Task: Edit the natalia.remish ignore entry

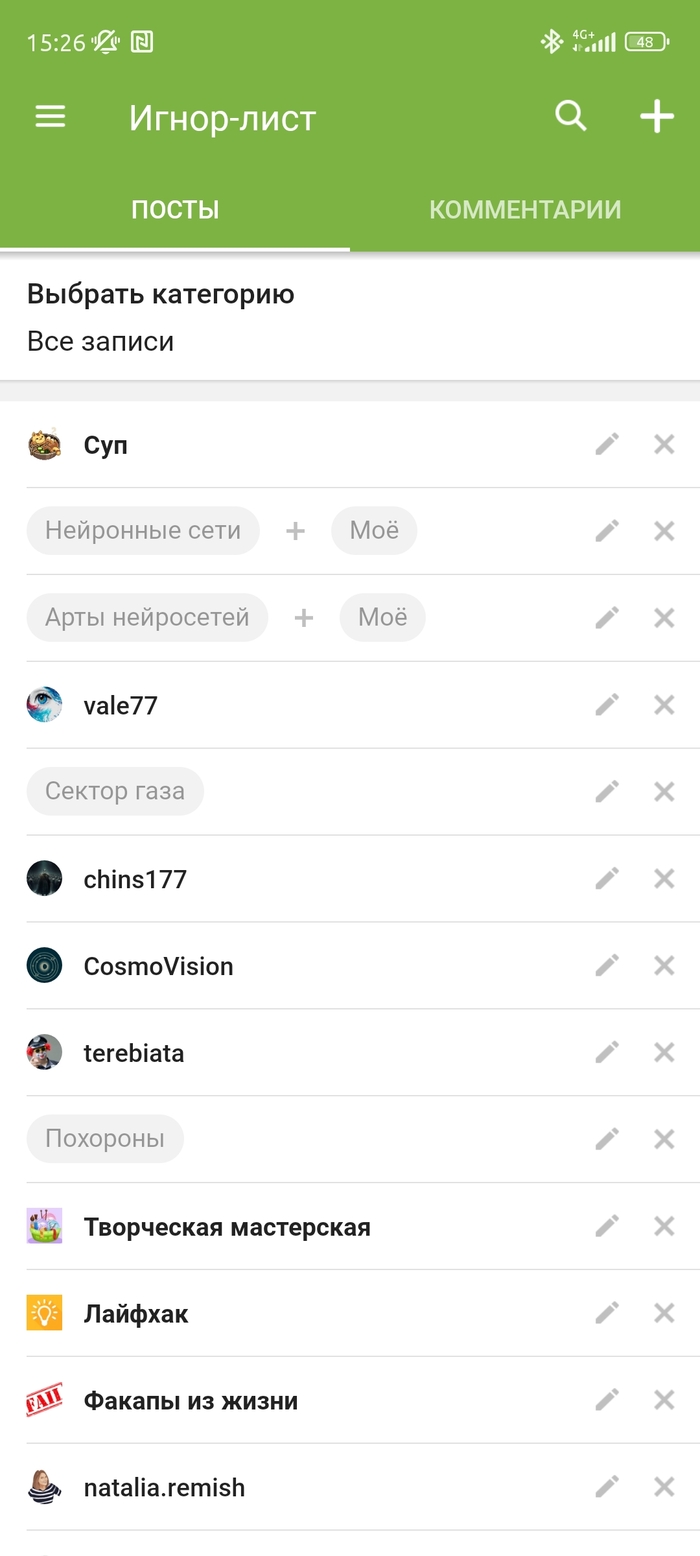Action: click(607, 1487)
